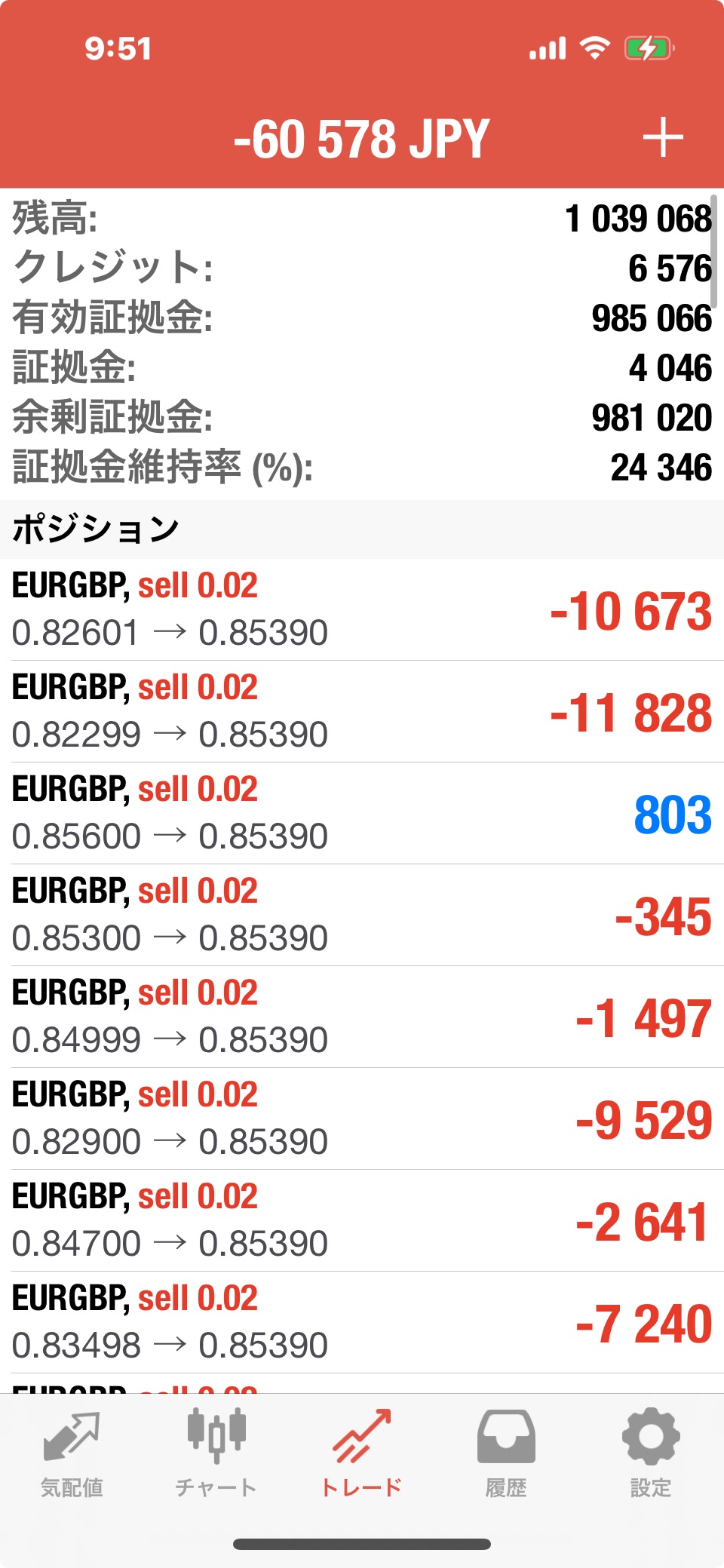Open the EURGBP position opened at 0.83498
The width and height of the screenshot is (724, 1568).
tap(362, 1322)
